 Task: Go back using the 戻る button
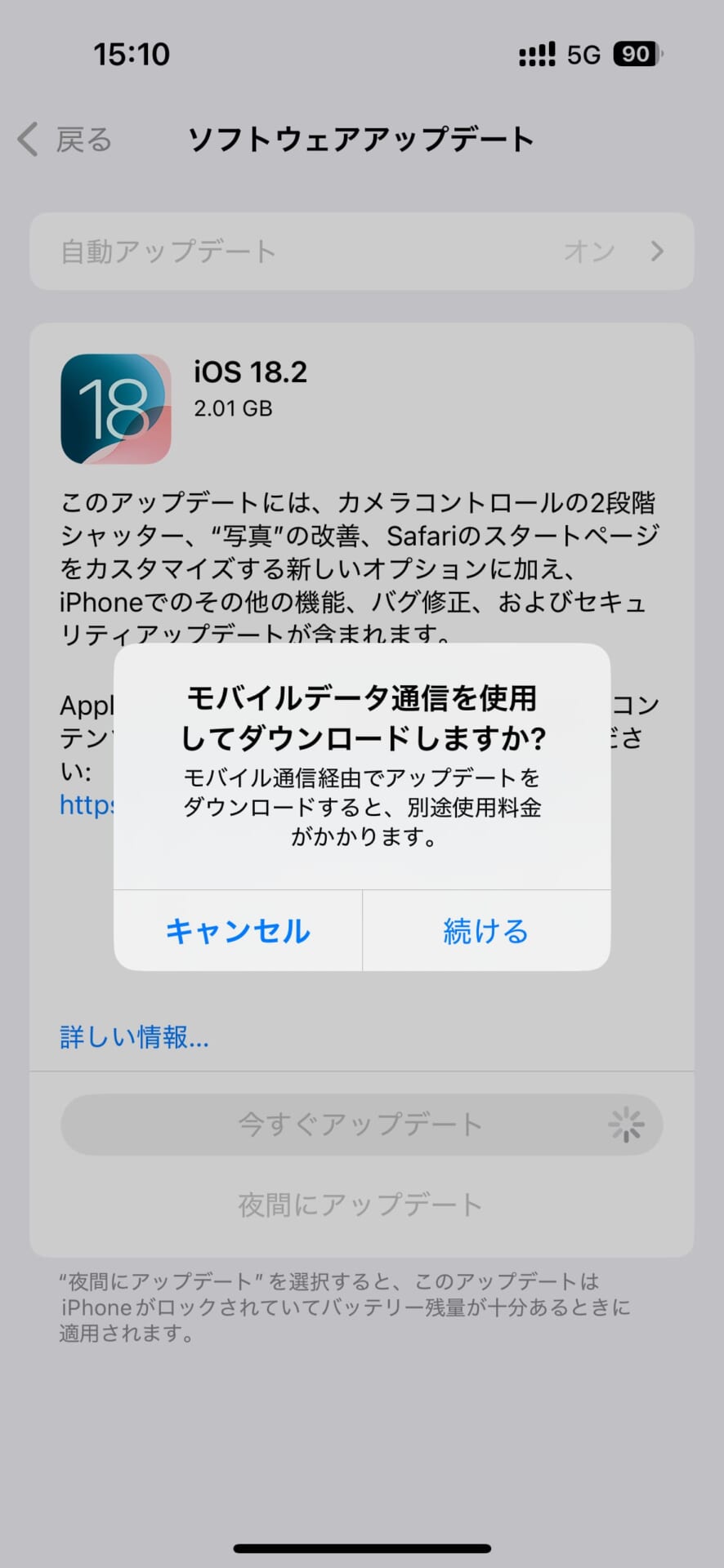tap(65, 140)
